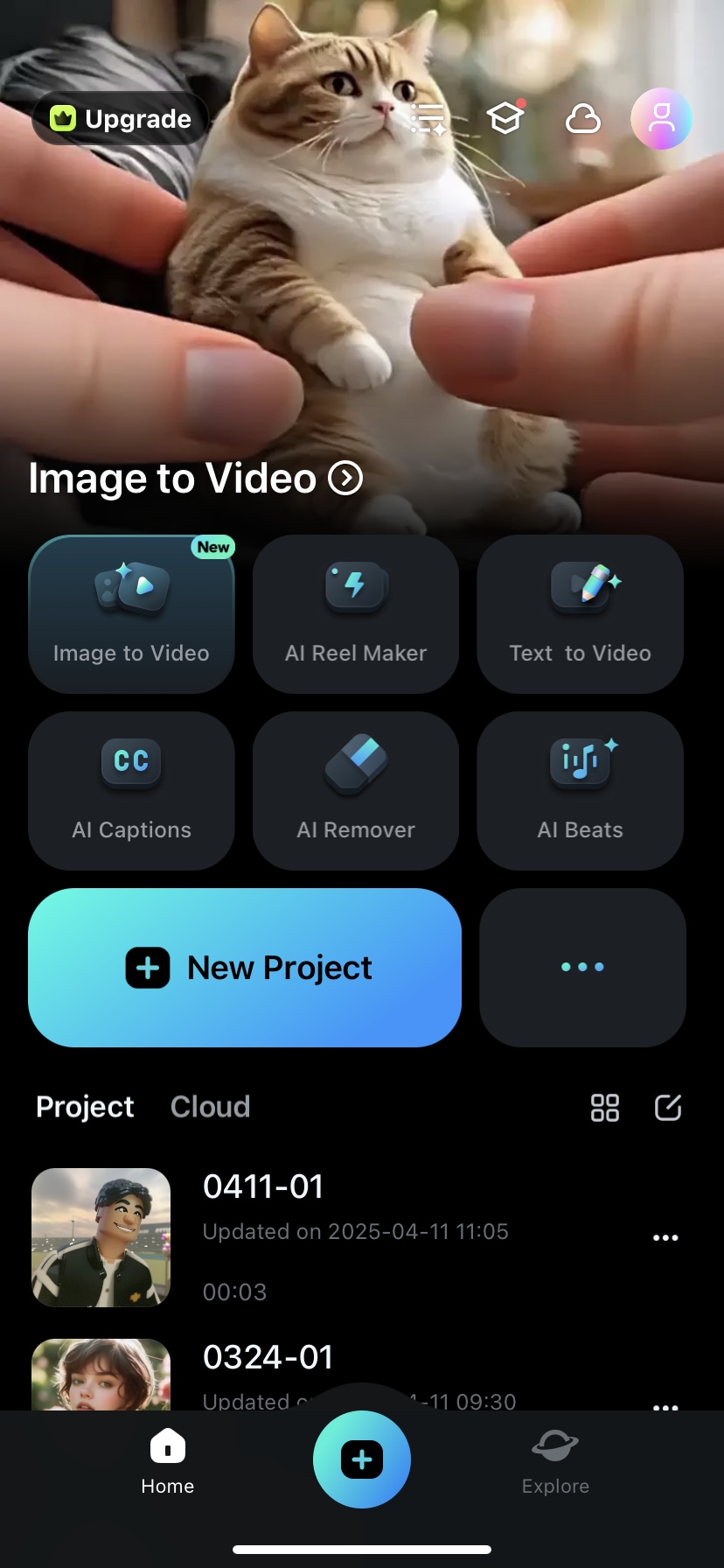Open AI Beats tool
The height and width of the screenshot is (1568, 724).
(x=580, y=790)
